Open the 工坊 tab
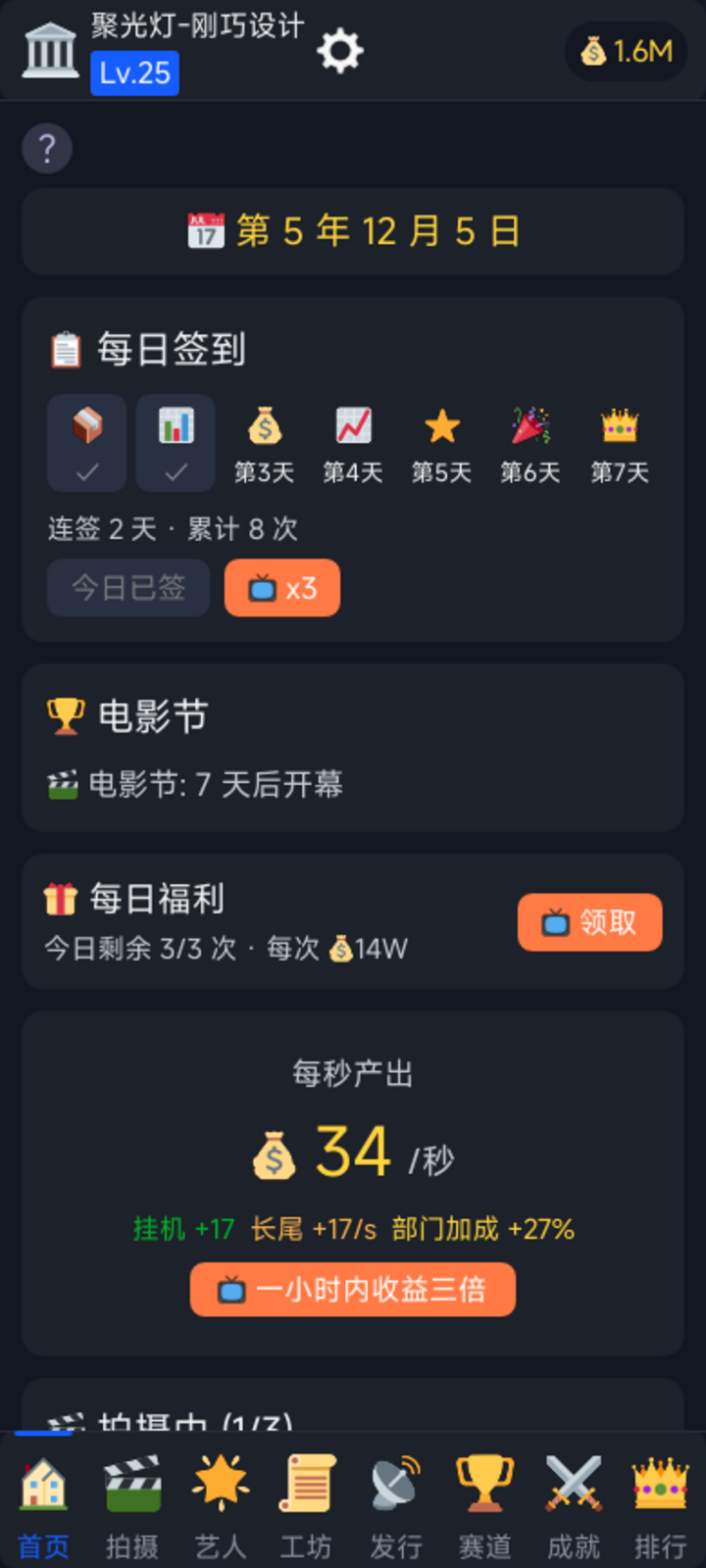 [x=307, y=1505]
